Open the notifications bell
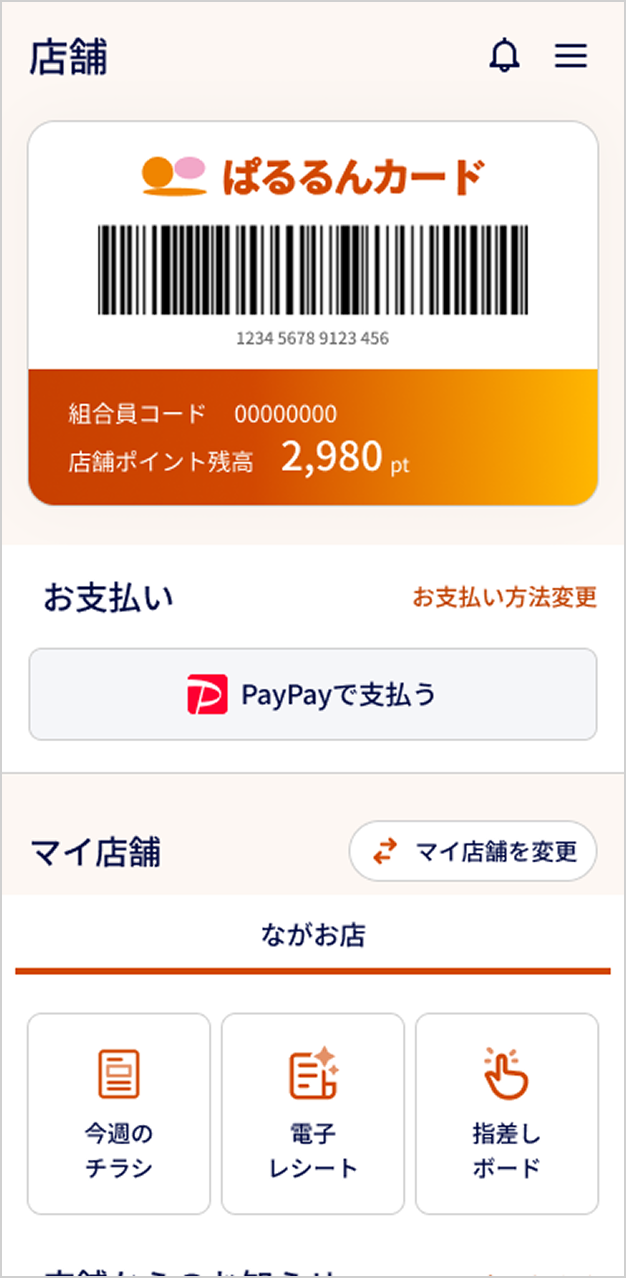 pos(505,56)
